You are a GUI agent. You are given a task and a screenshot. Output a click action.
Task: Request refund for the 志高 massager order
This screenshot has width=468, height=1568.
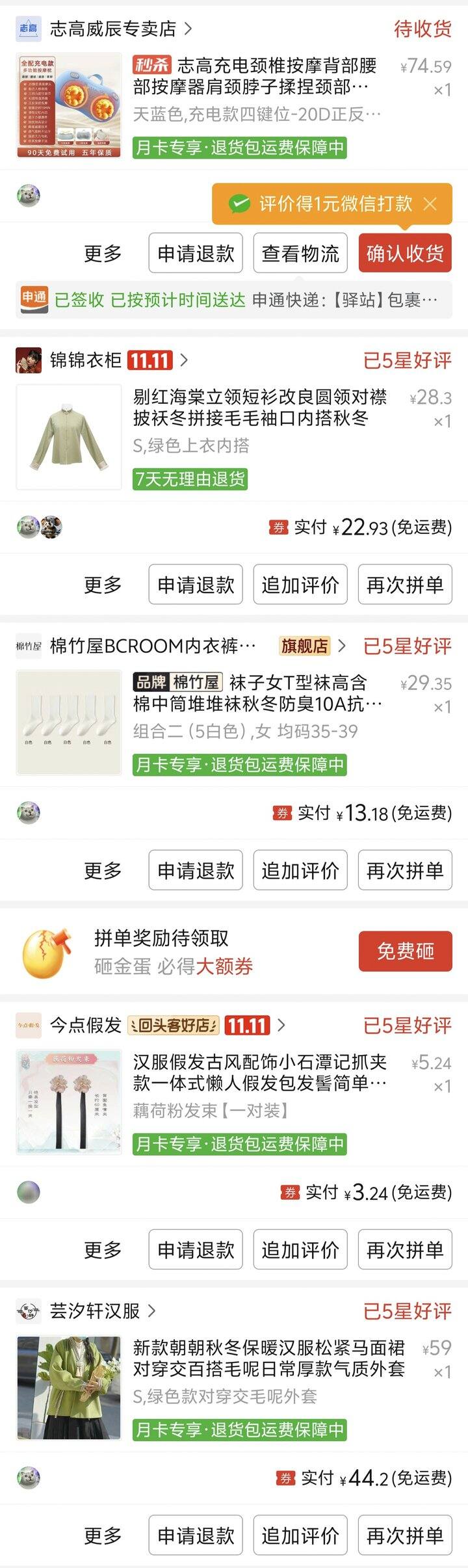196,253
